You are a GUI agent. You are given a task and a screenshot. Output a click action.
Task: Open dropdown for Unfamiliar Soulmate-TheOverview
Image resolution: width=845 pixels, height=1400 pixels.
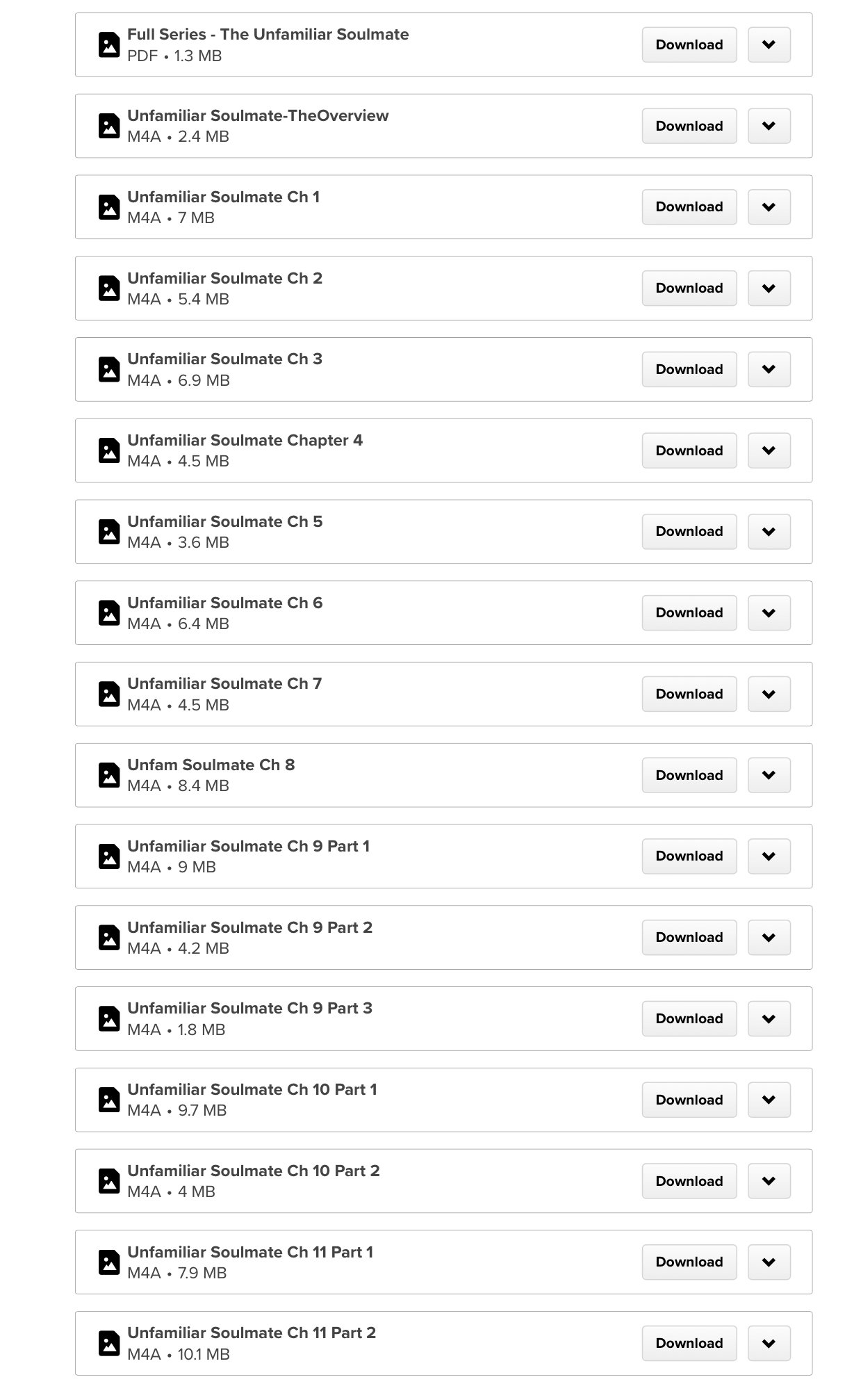[x=769, y=126]
